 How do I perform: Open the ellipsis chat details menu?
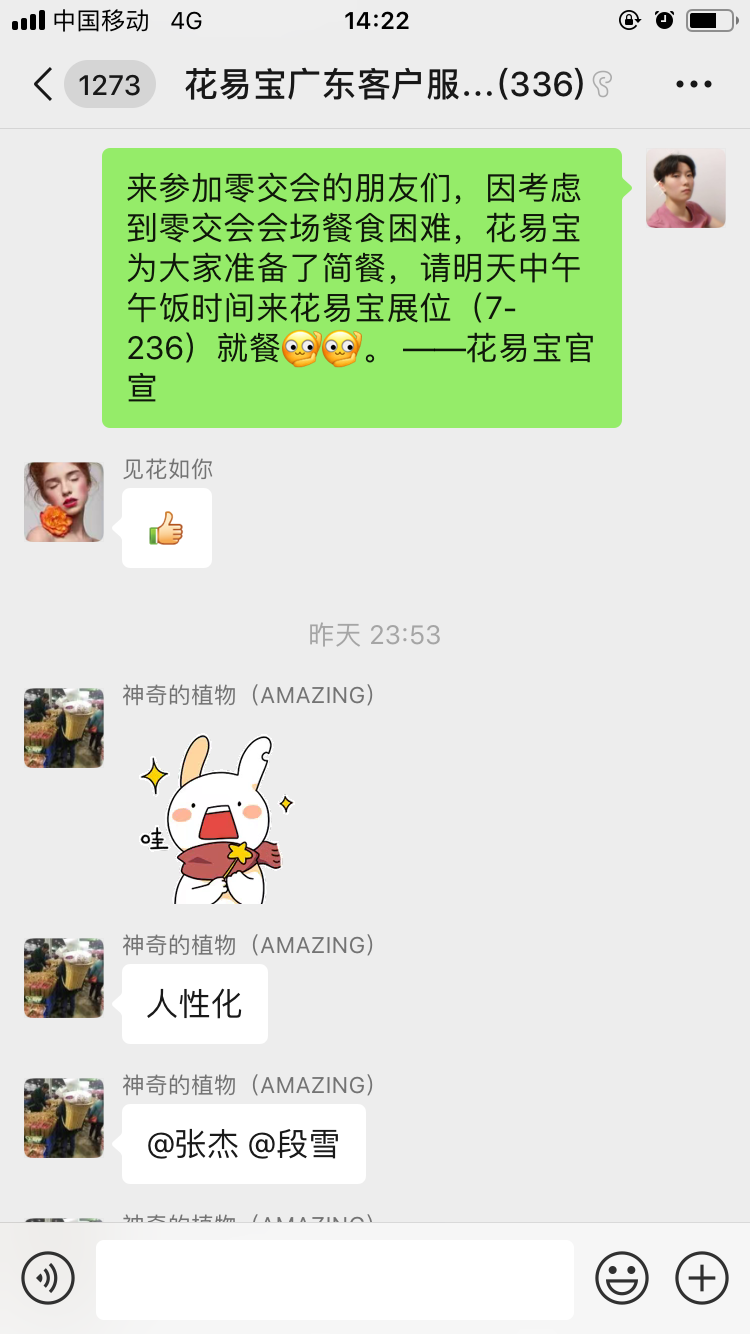[693, 84]
